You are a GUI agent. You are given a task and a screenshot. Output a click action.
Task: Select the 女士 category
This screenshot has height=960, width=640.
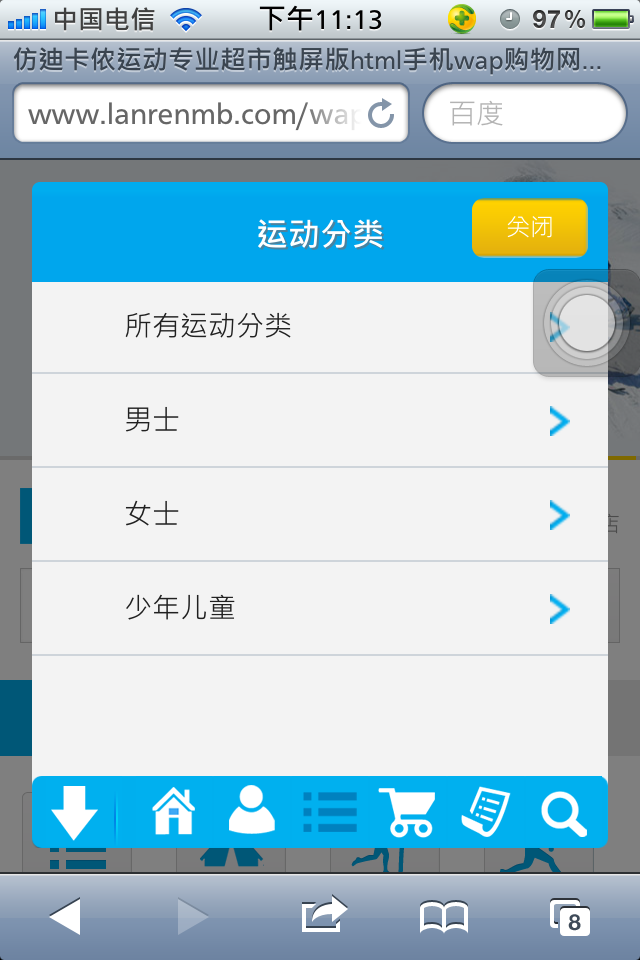coord(320,515)
